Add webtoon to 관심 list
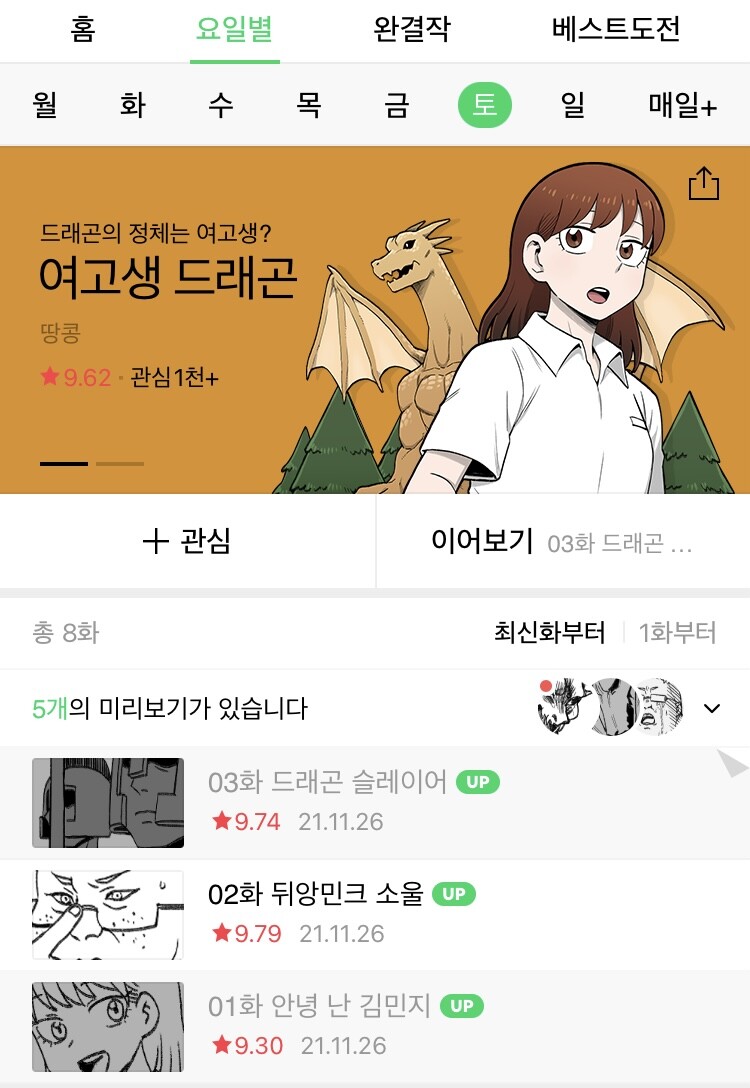 coord(187,542)
